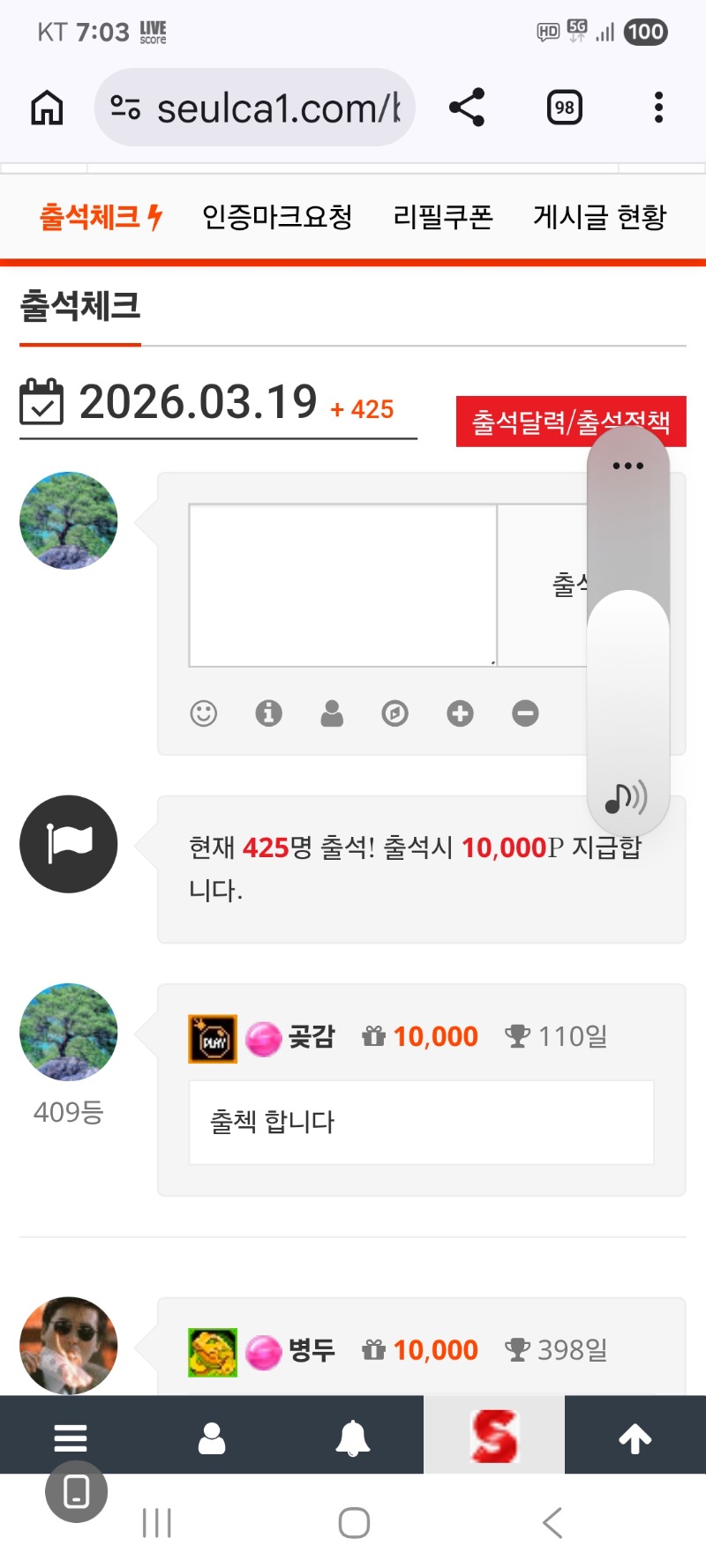Go to the 리필쿠폰 tab
This screenshot has width=706, height=1568.
click(x=443, y=217)
